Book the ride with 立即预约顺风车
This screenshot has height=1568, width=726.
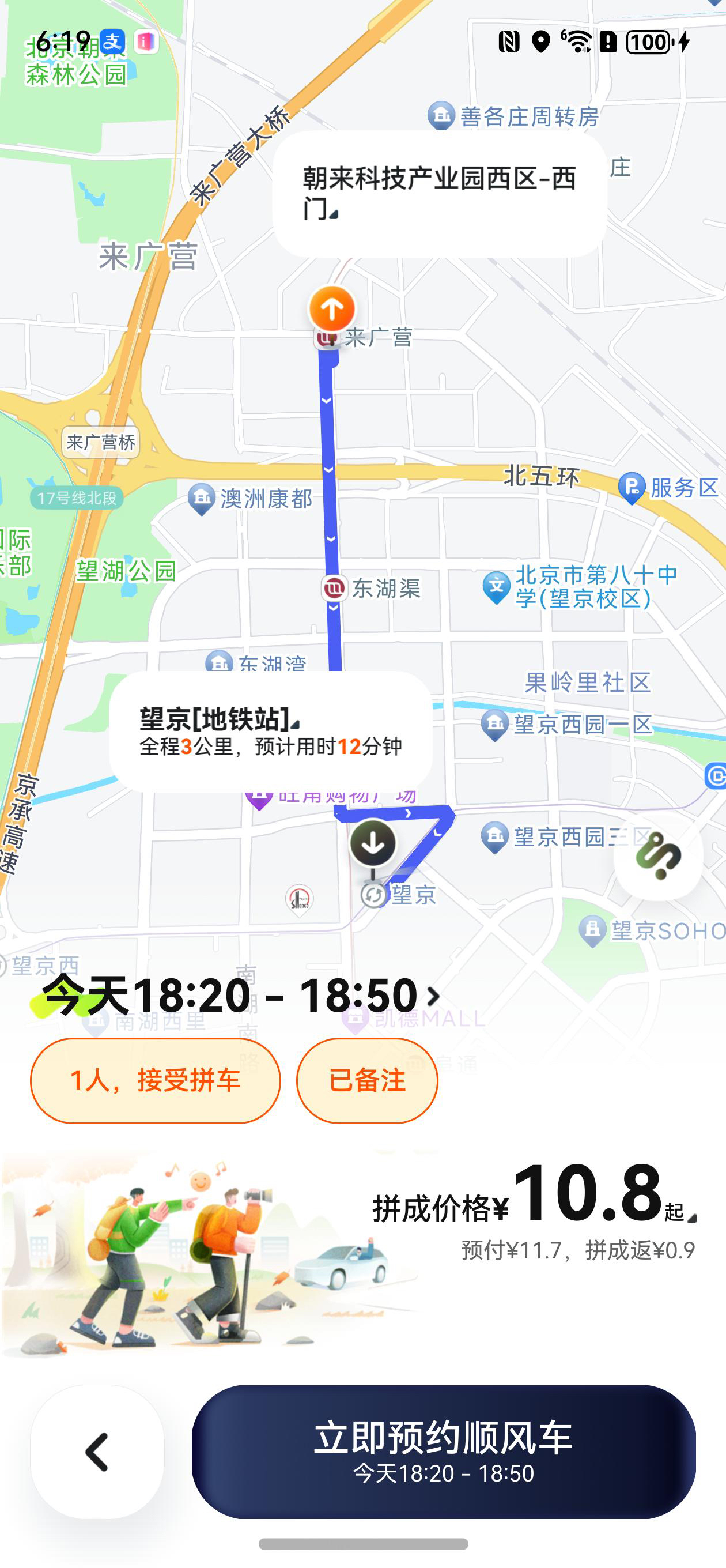click(x=444, y=1452)
